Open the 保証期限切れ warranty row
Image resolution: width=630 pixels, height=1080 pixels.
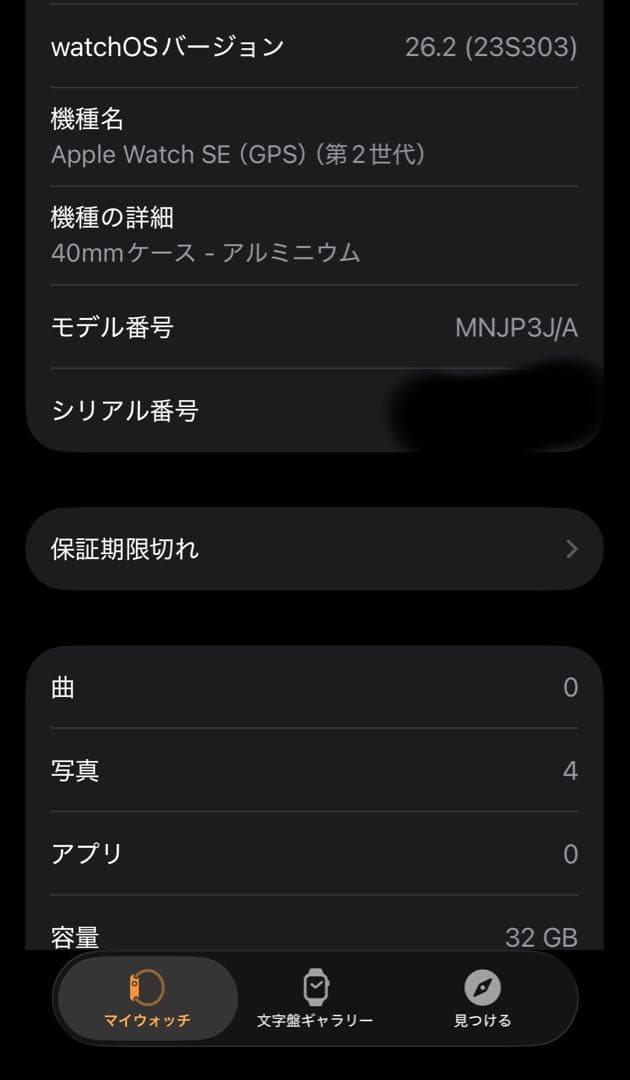[314, 549]
